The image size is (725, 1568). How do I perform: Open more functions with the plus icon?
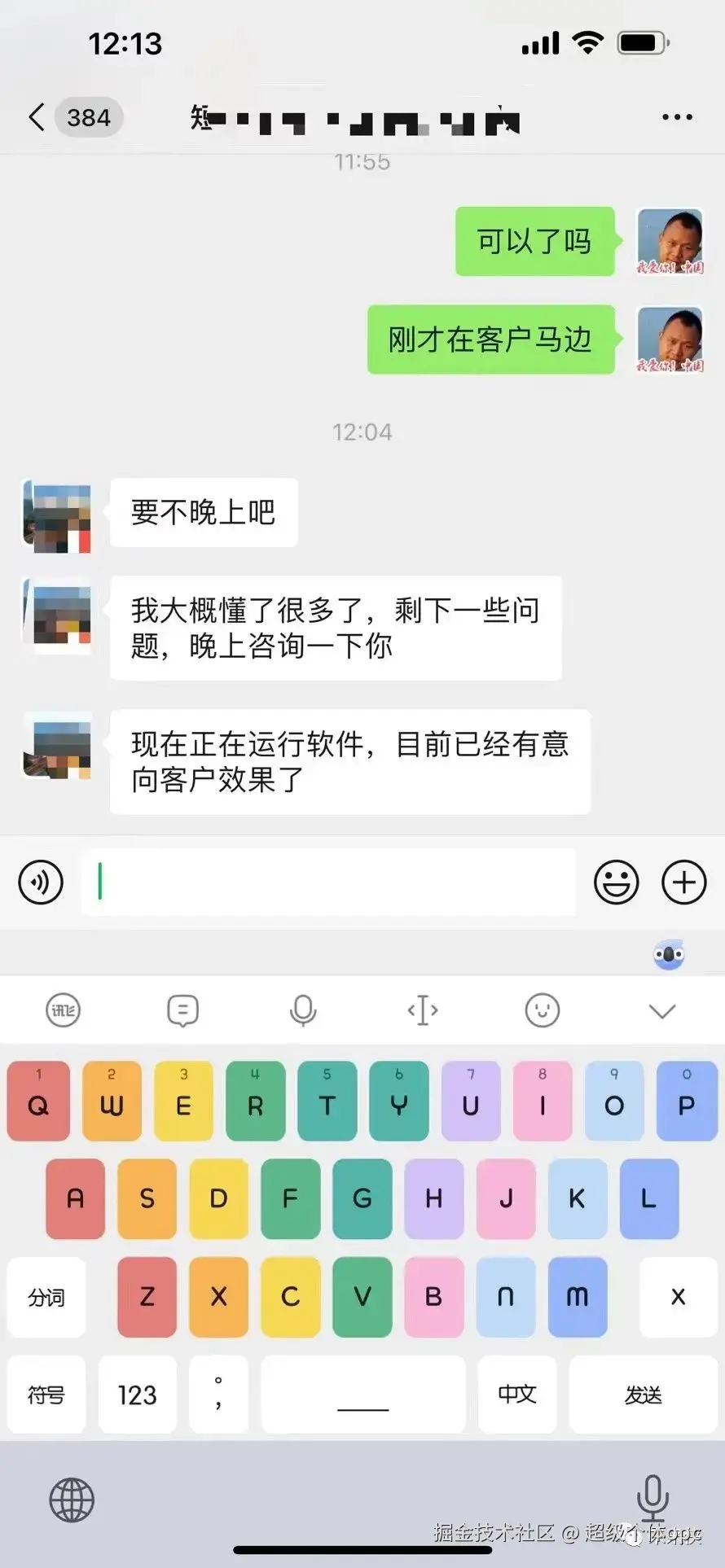tap(683, 882)
